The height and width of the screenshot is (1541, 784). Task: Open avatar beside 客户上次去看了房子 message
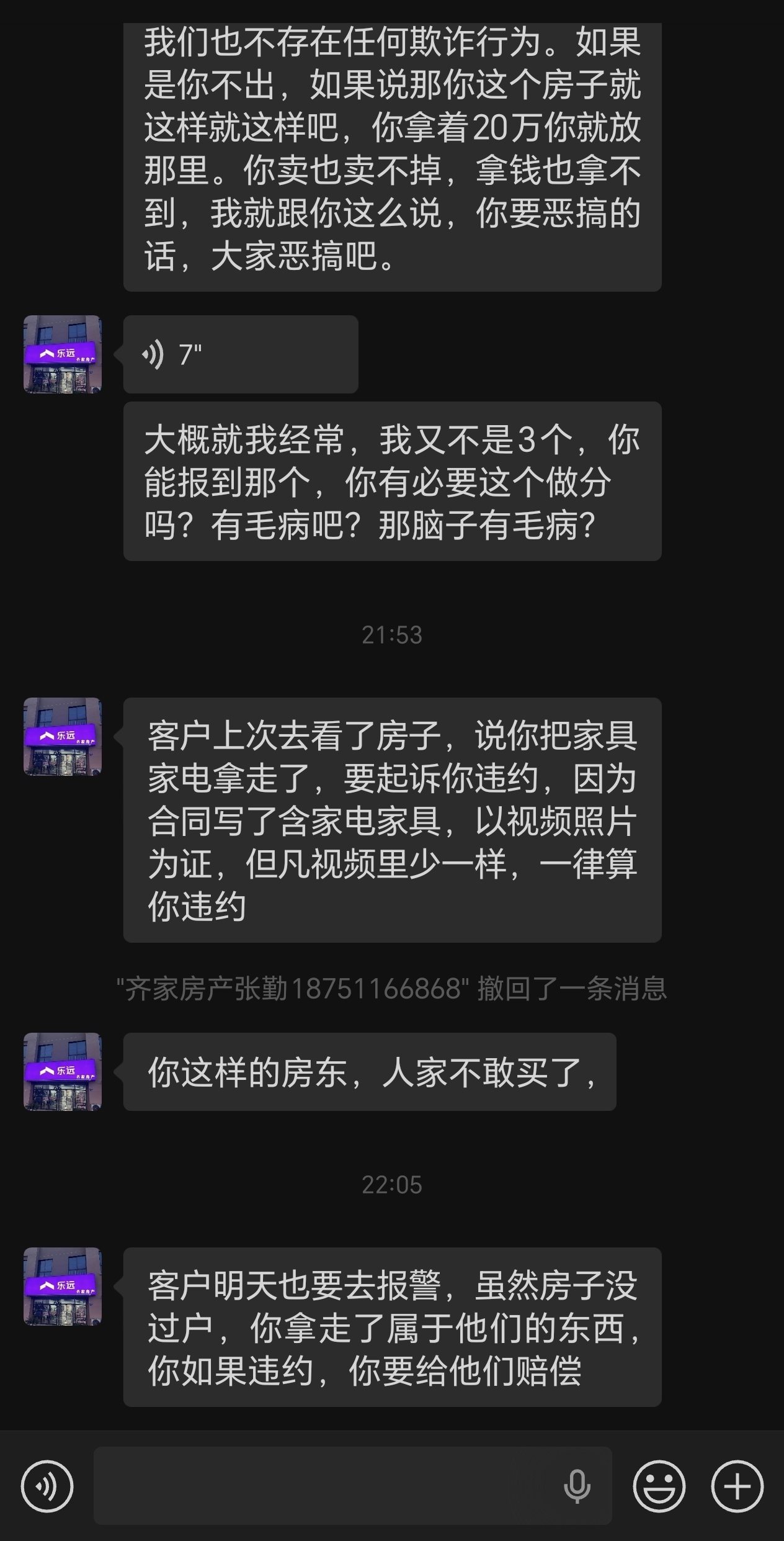coord(63,737)
